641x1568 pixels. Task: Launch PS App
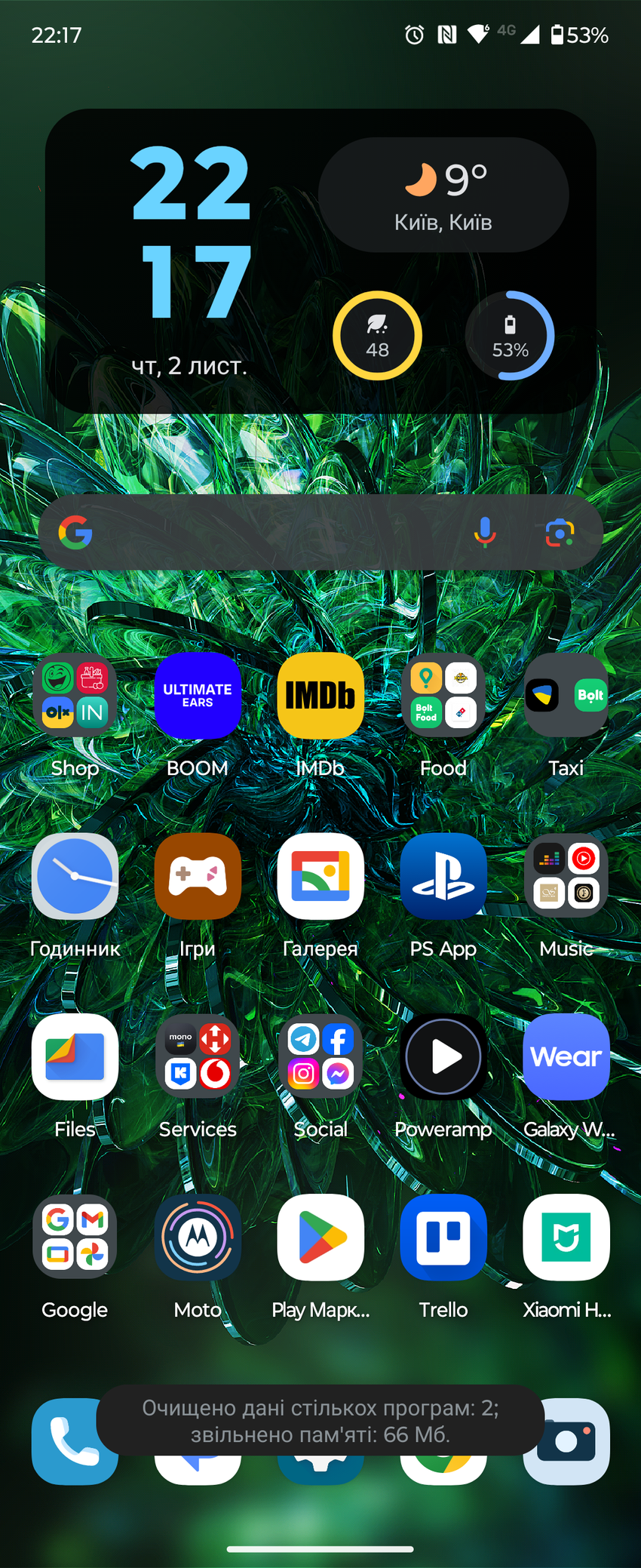click(443, 876)
